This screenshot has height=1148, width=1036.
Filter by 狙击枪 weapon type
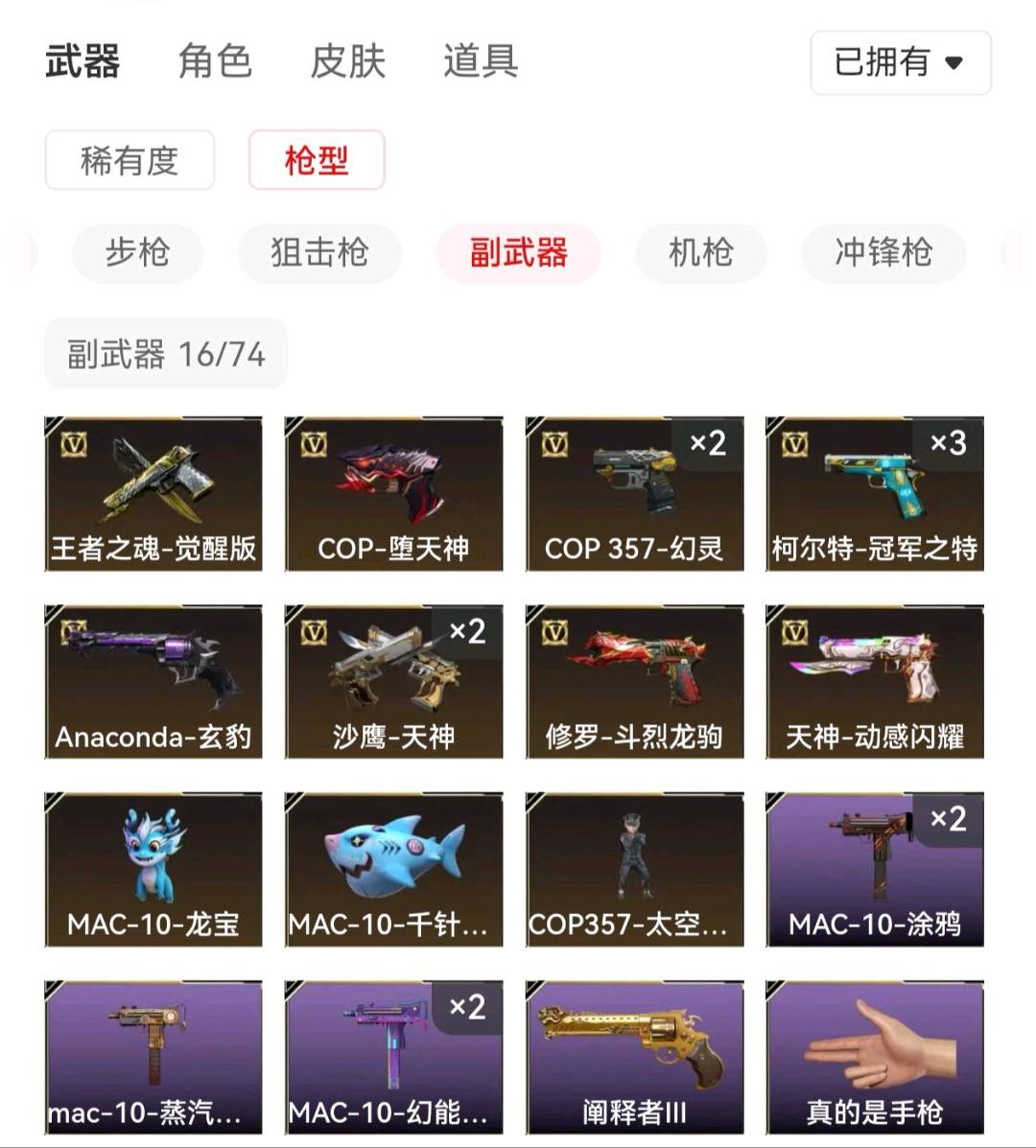tap(319, 253)
